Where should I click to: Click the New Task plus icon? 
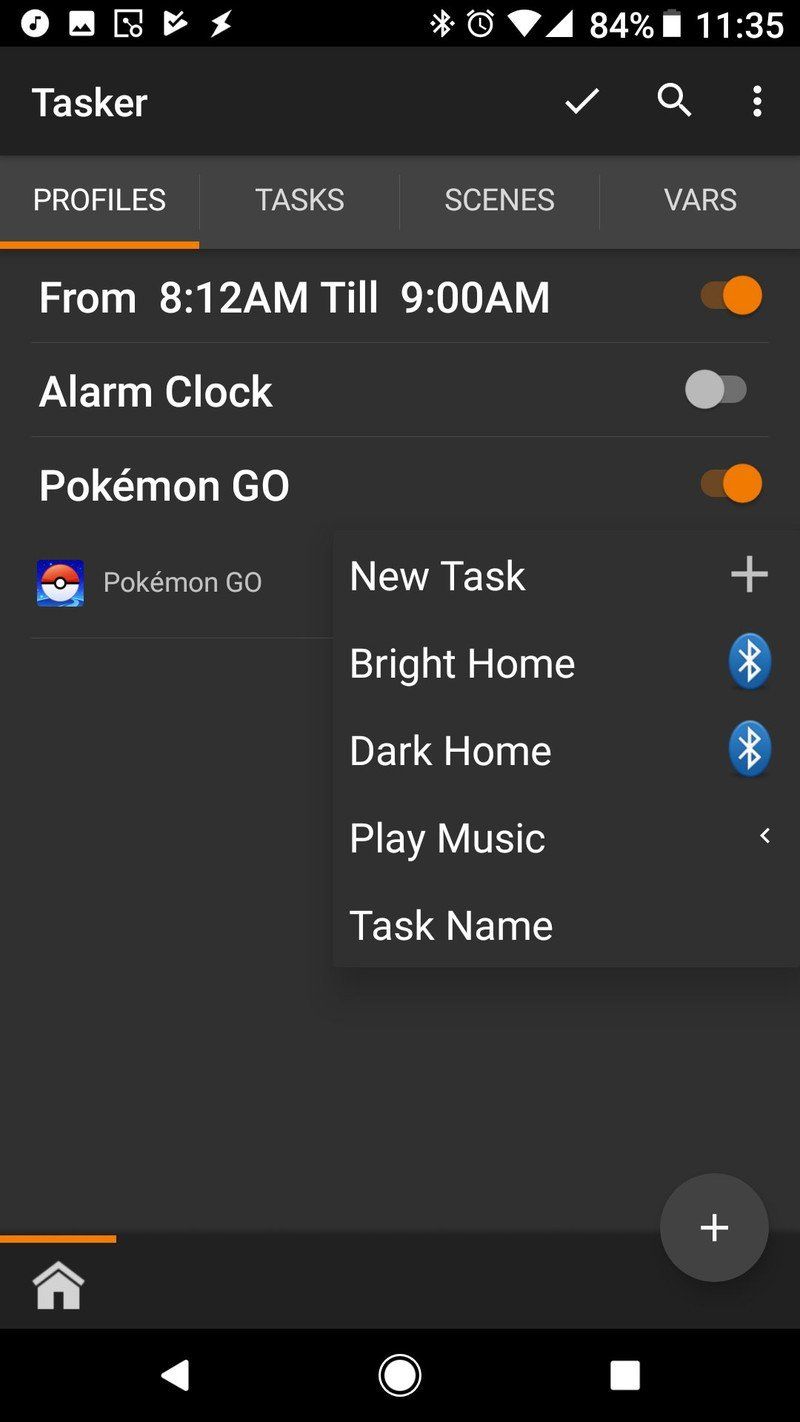(748, 574)
